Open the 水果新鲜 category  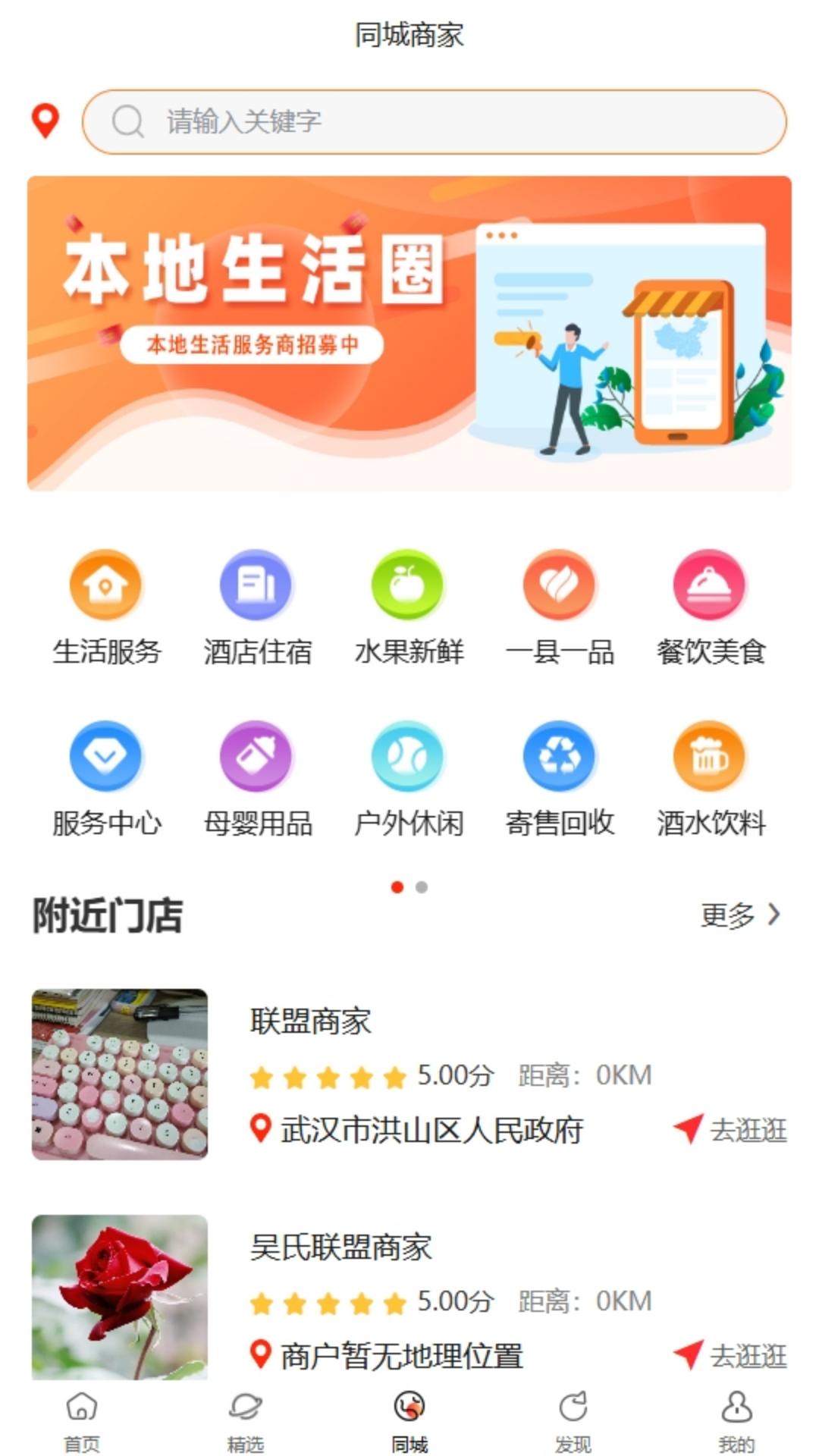tap(409, 608)
